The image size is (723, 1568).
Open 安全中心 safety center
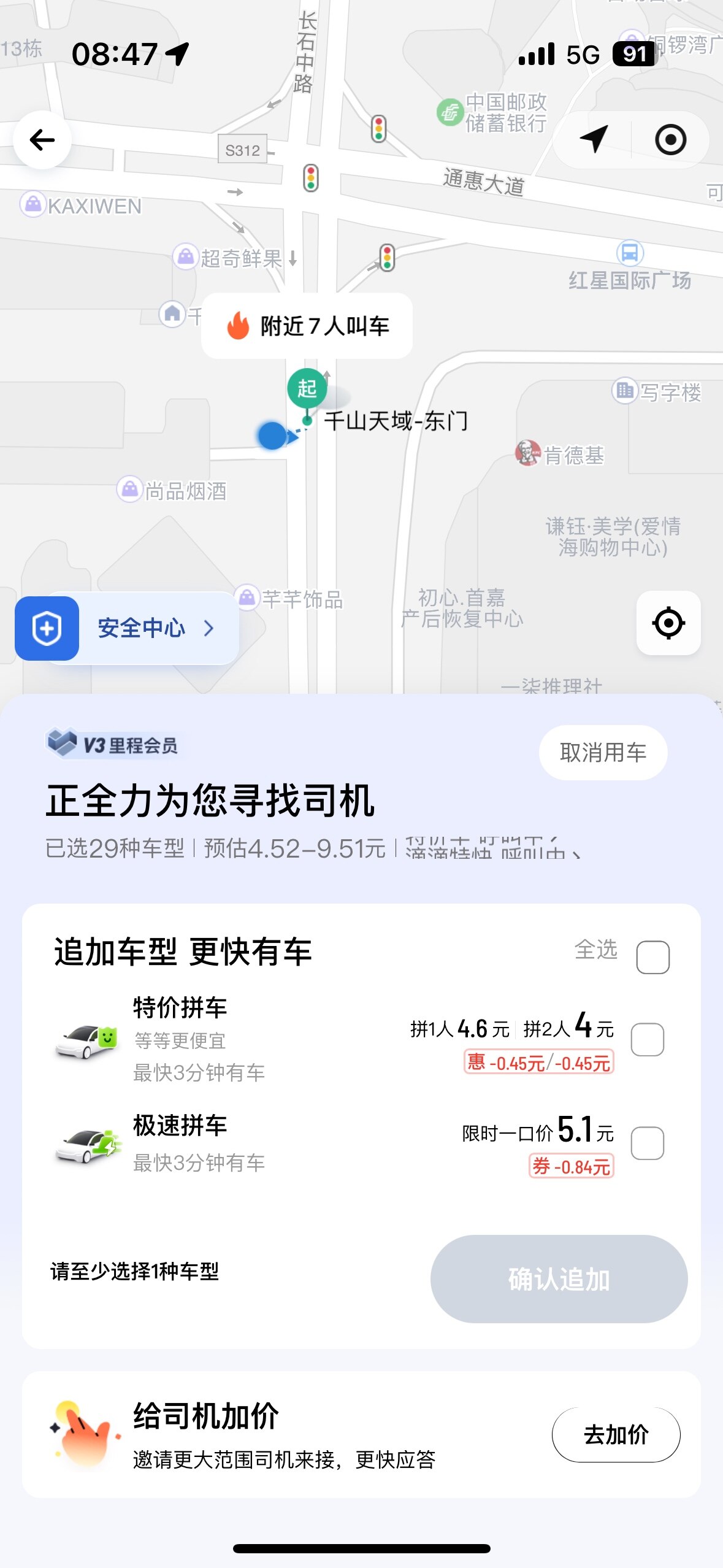pos(127,628)
